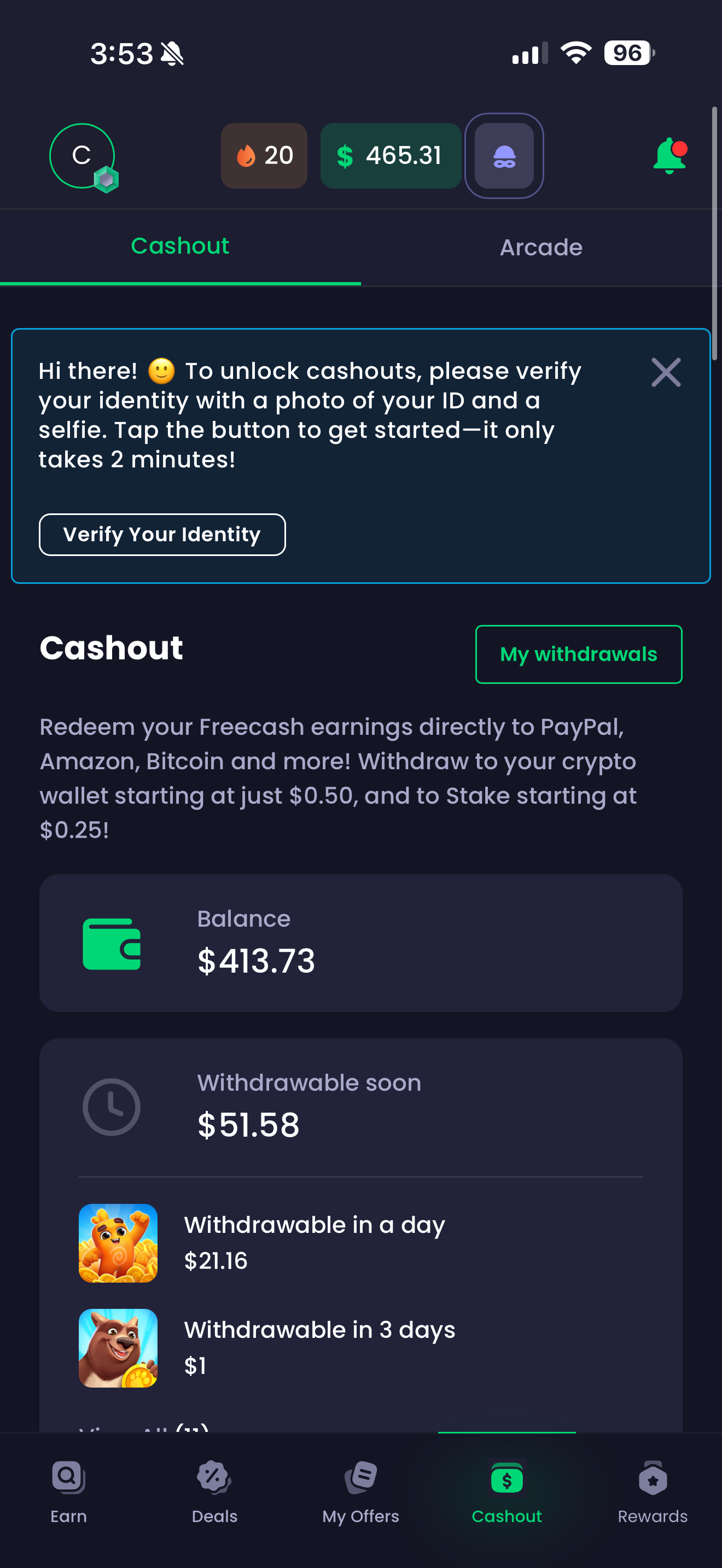The height and width of the screenshot is (1568, 722).
Task: Switch to the Arcade tab
Action: coord(540,247)
